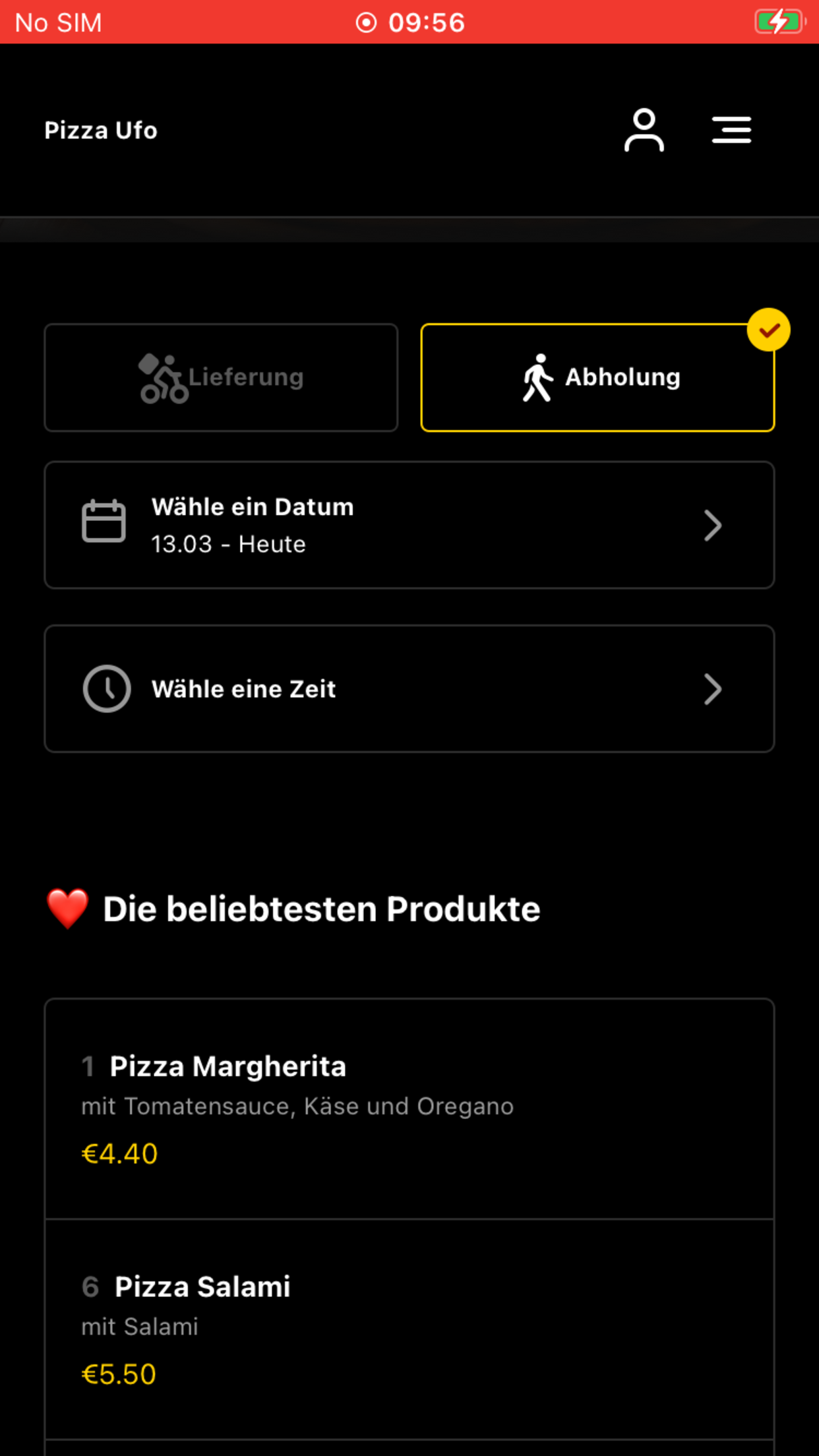The width and height of the screenshot is (819, 1456).
Task: Switch to Lieferung delivery option
Action: click(x=221, y=377)
